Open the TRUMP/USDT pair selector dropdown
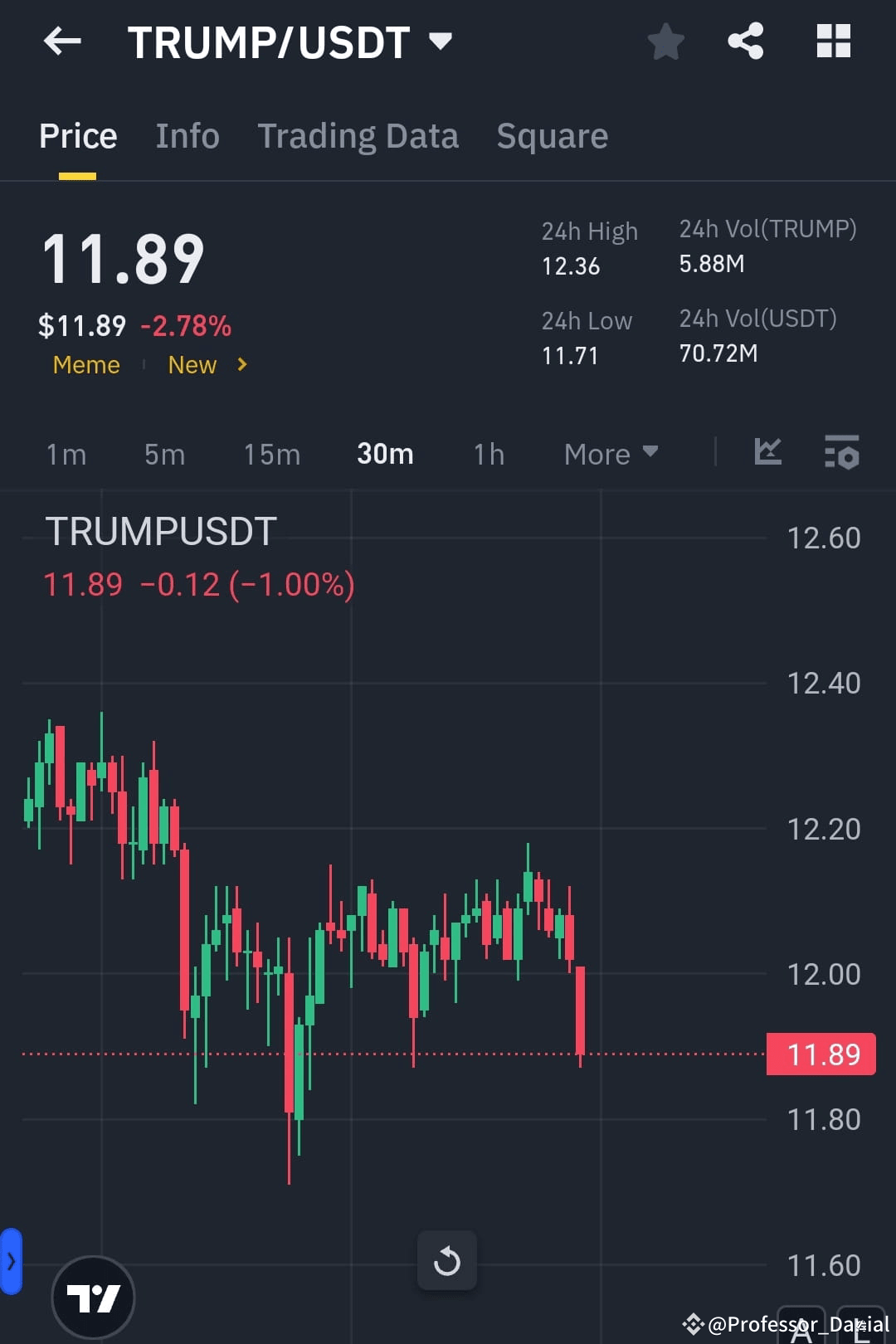This screenshot has height=1344, width=896. pyautogui.click(x=441, y=40)
